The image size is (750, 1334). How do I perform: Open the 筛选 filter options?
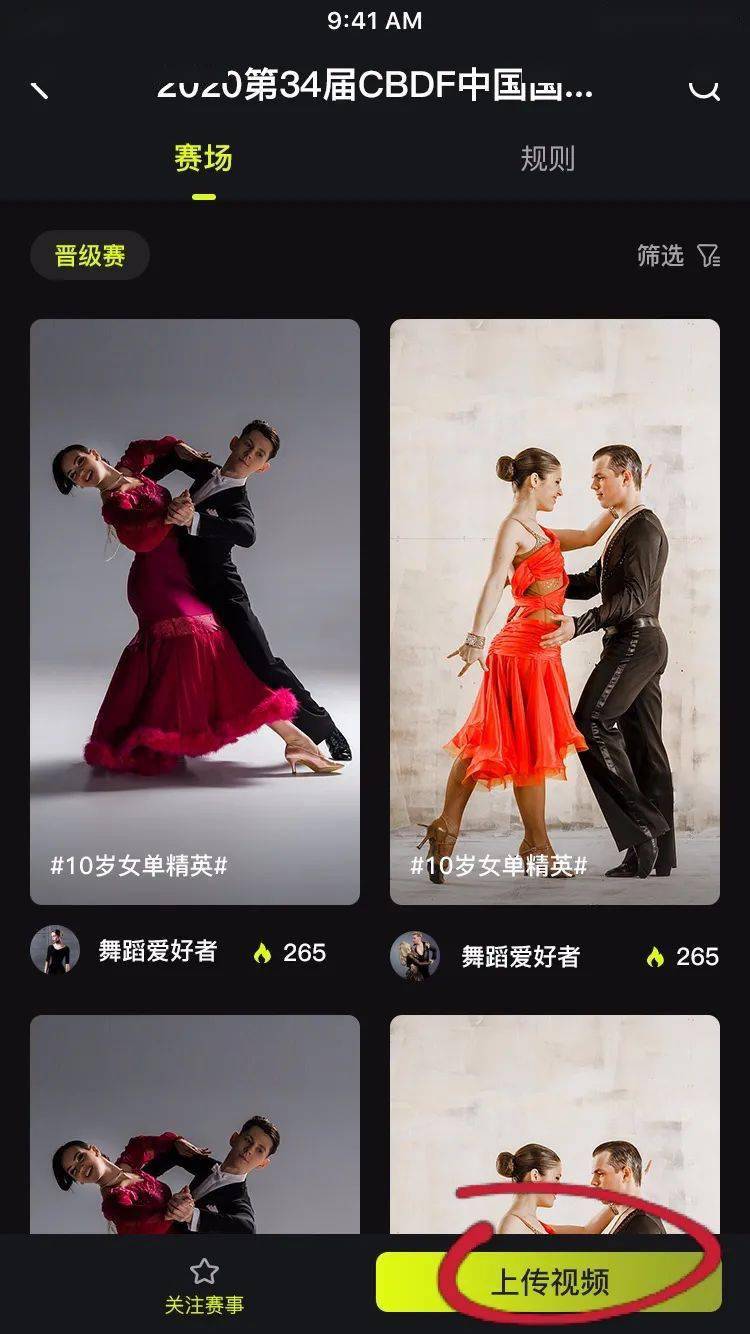678,256
